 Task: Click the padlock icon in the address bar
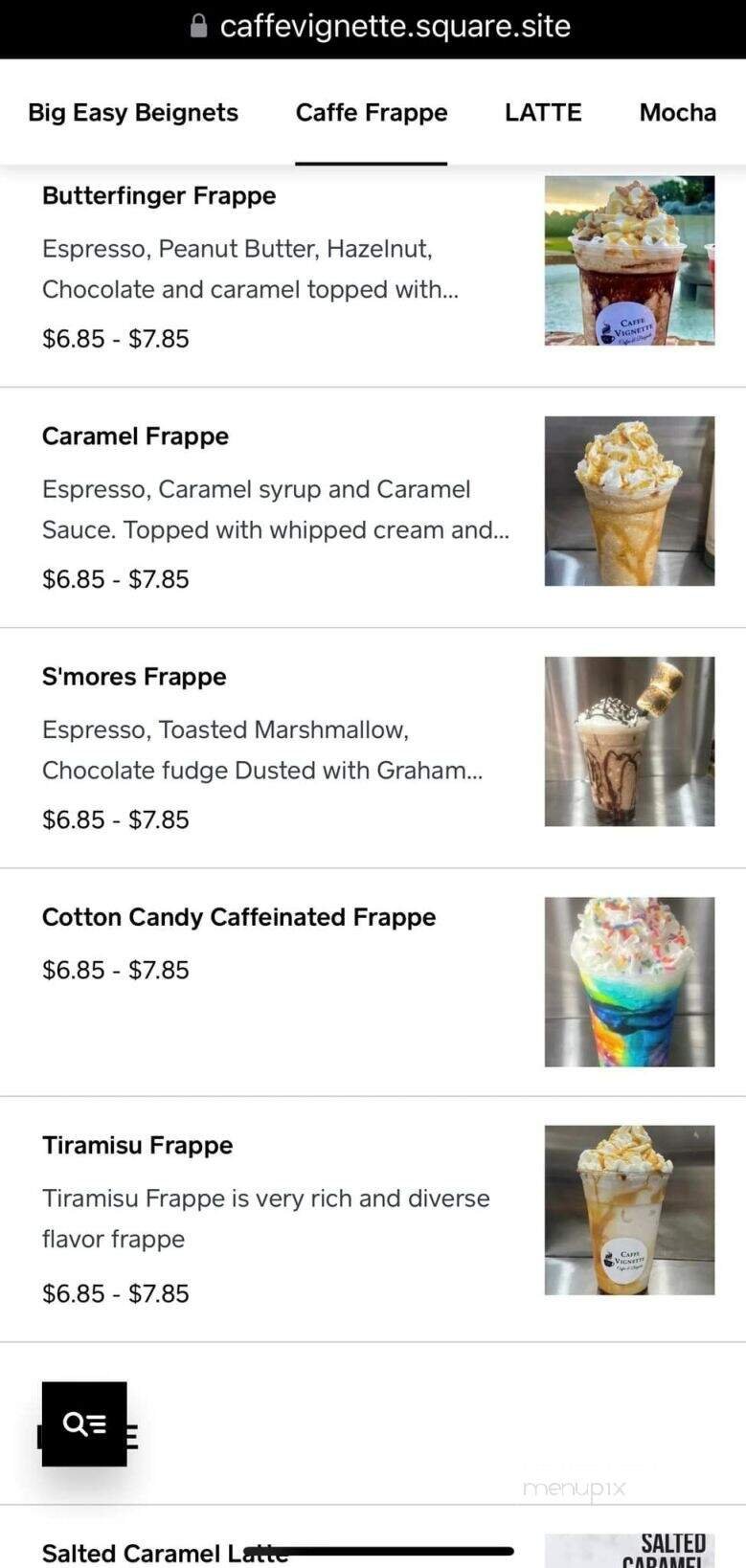tap(197, 26)
